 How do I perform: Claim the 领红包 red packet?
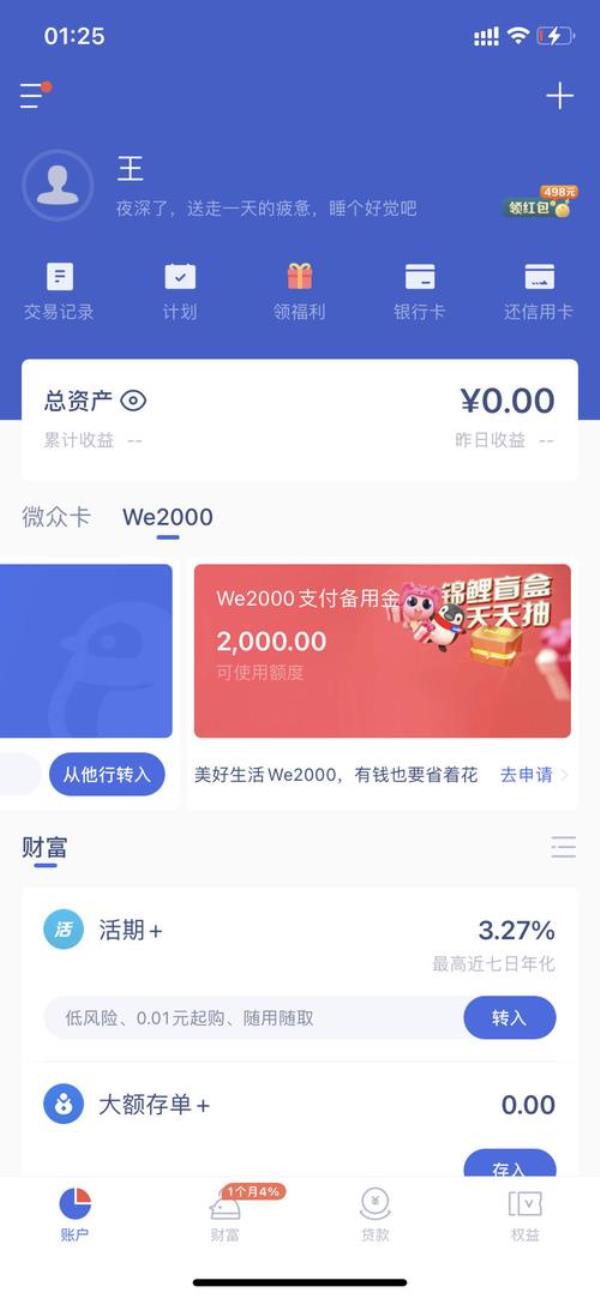coord(538,205)
